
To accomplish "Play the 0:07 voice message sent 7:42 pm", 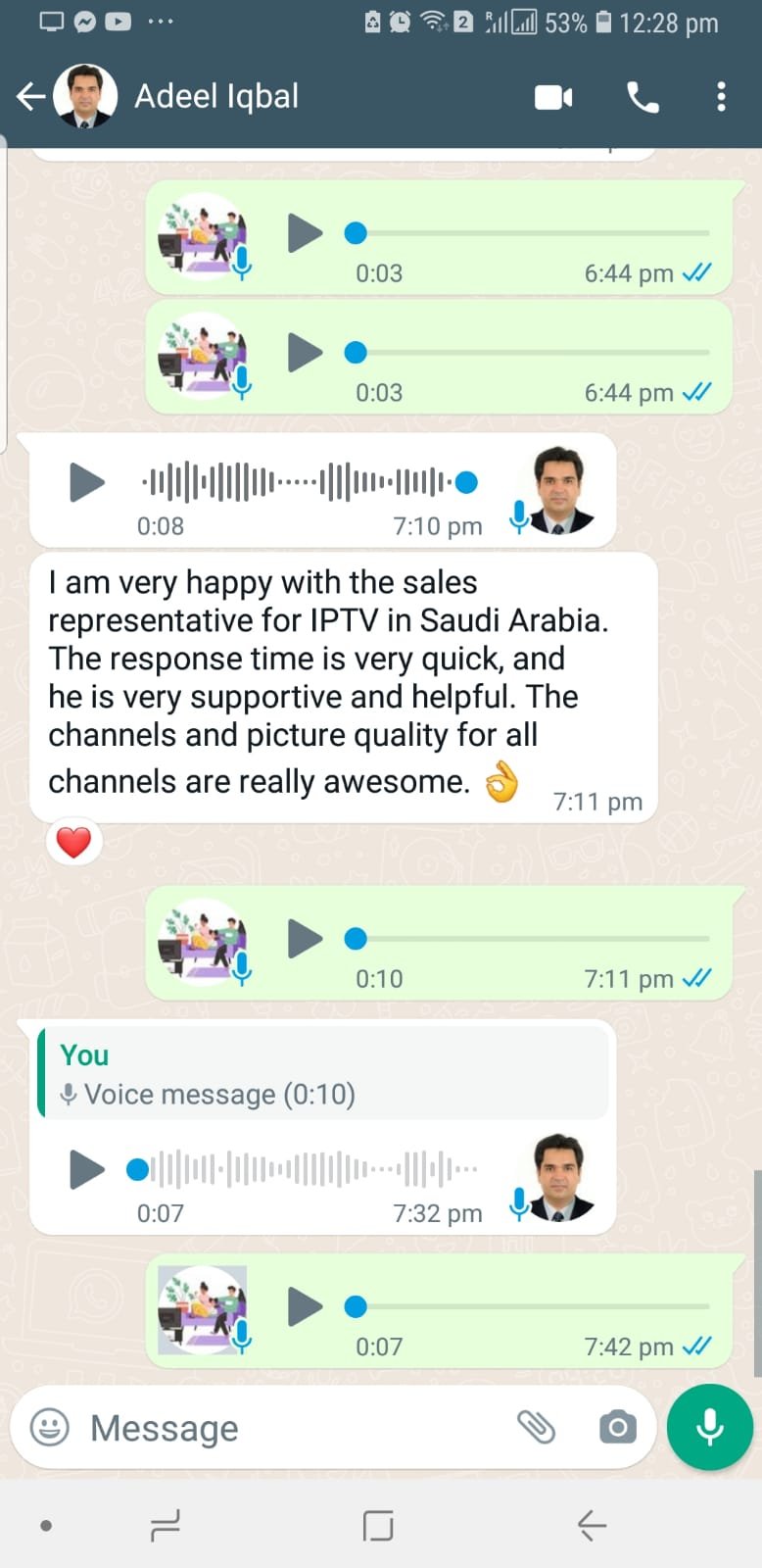I will [x=305, y=1306].
